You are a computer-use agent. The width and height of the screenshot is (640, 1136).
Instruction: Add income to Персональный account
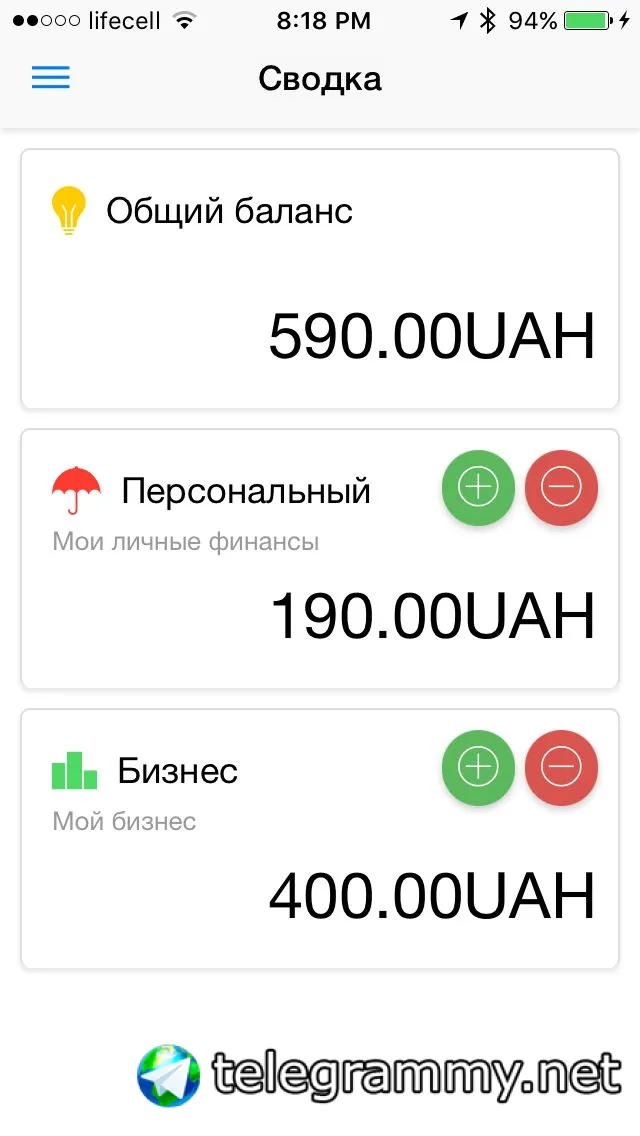pyautogui.click(x=478, y=487)
